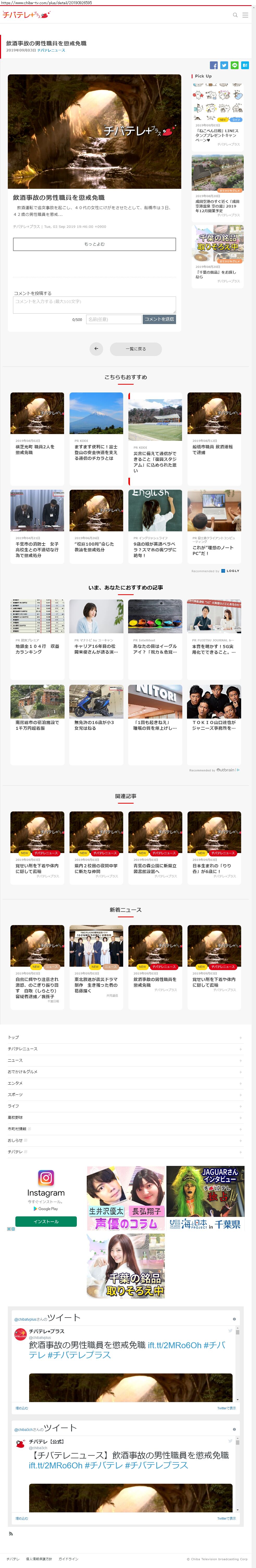Image resolution: width=256 pixels, height=1568 pixels.
Task: Tap the 名前(任意) name field
Action: click(113, 319)
